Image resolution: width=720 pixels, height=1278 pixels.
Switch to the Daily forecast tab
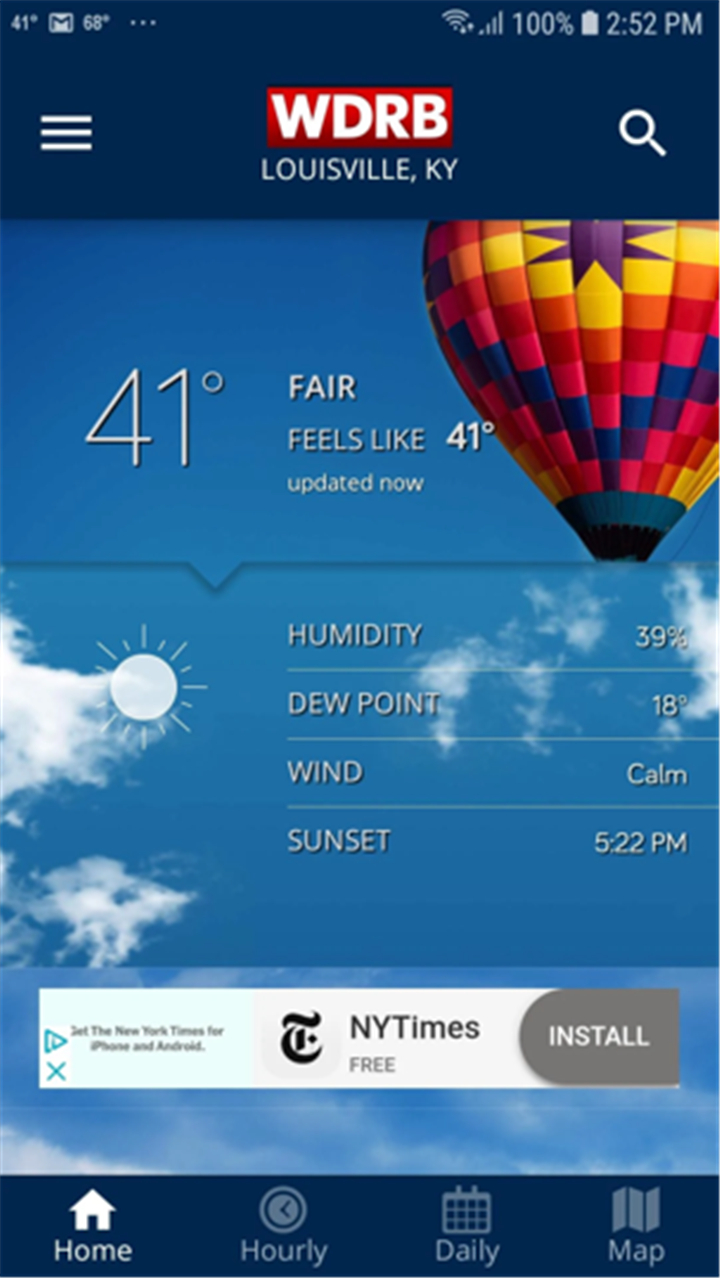[x=467, y=1226]
